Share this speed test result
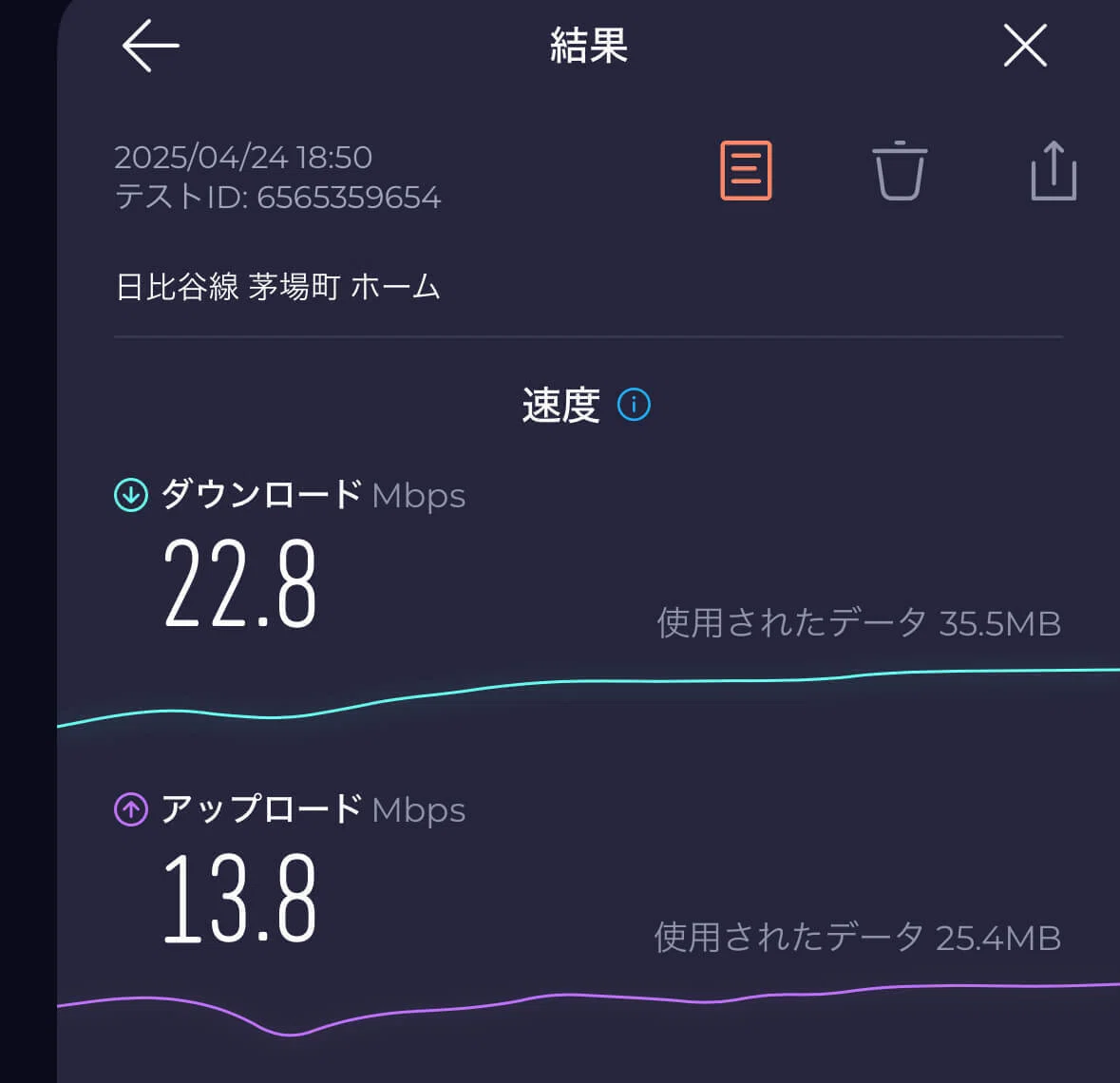1120x1083 pixels. tap(1054, 171)
